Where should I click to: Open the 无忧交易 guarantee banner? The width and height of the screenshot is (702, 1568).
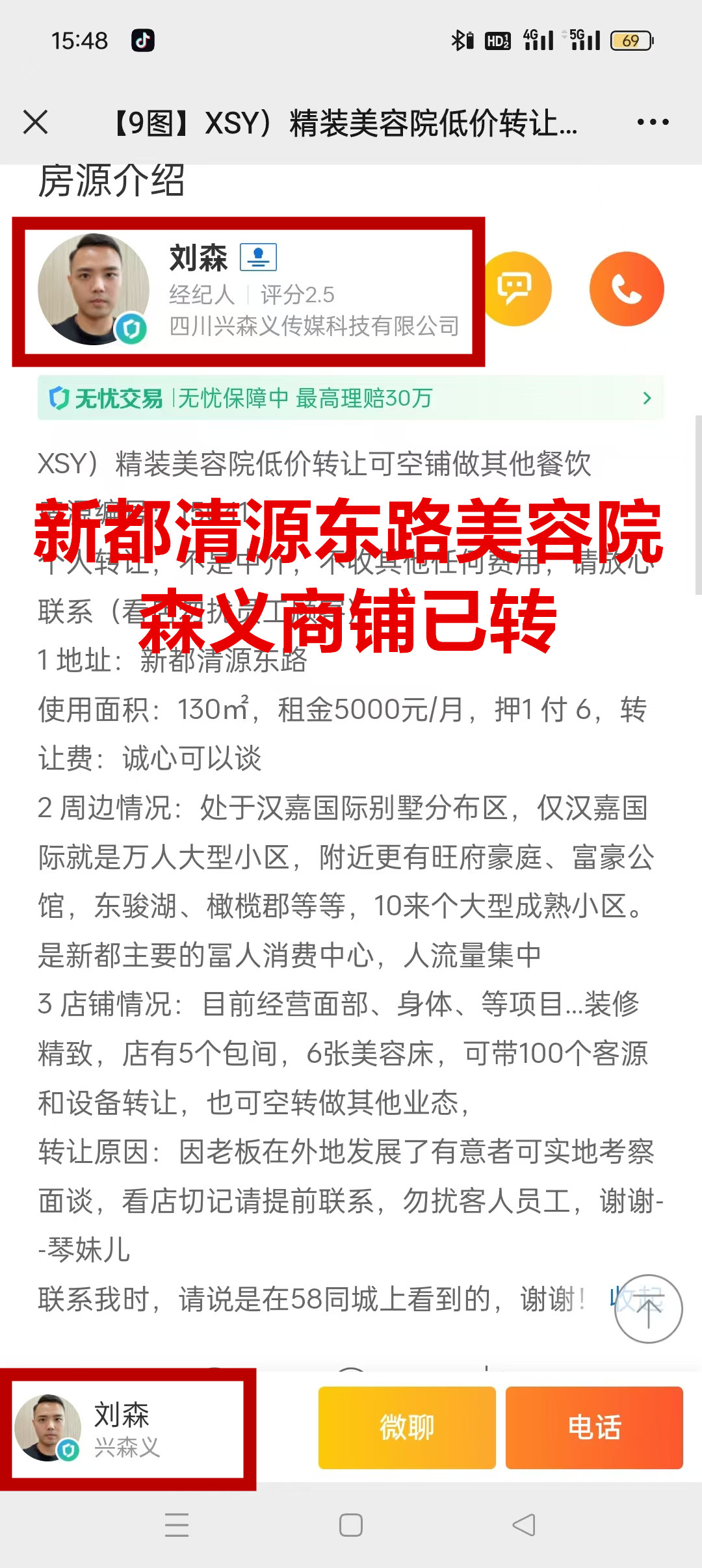pyautogui.click(x=351, y=398)
